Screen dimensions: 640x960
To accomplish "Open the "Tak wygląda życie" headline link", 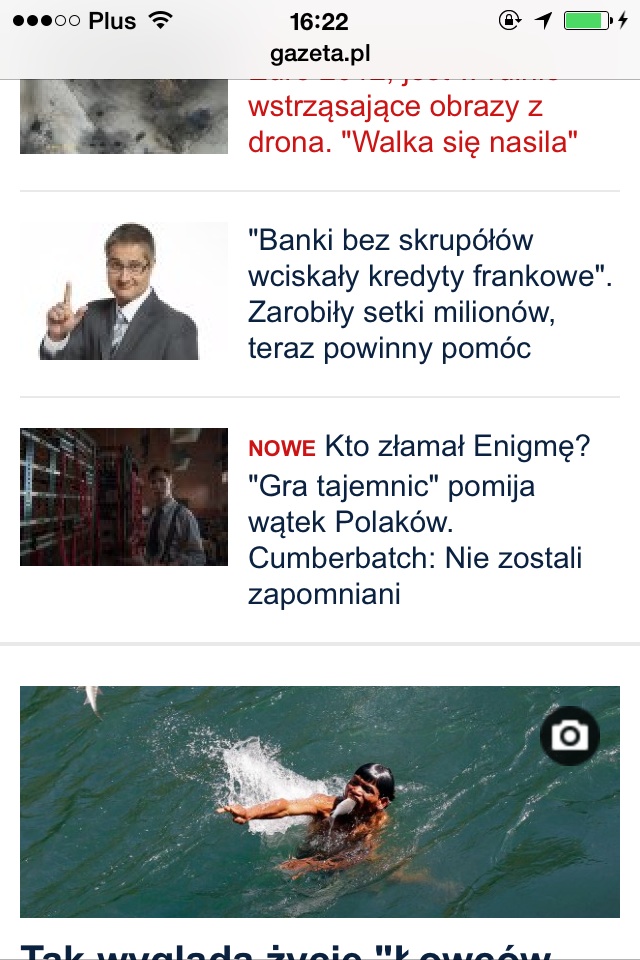I will coord(290,948).
